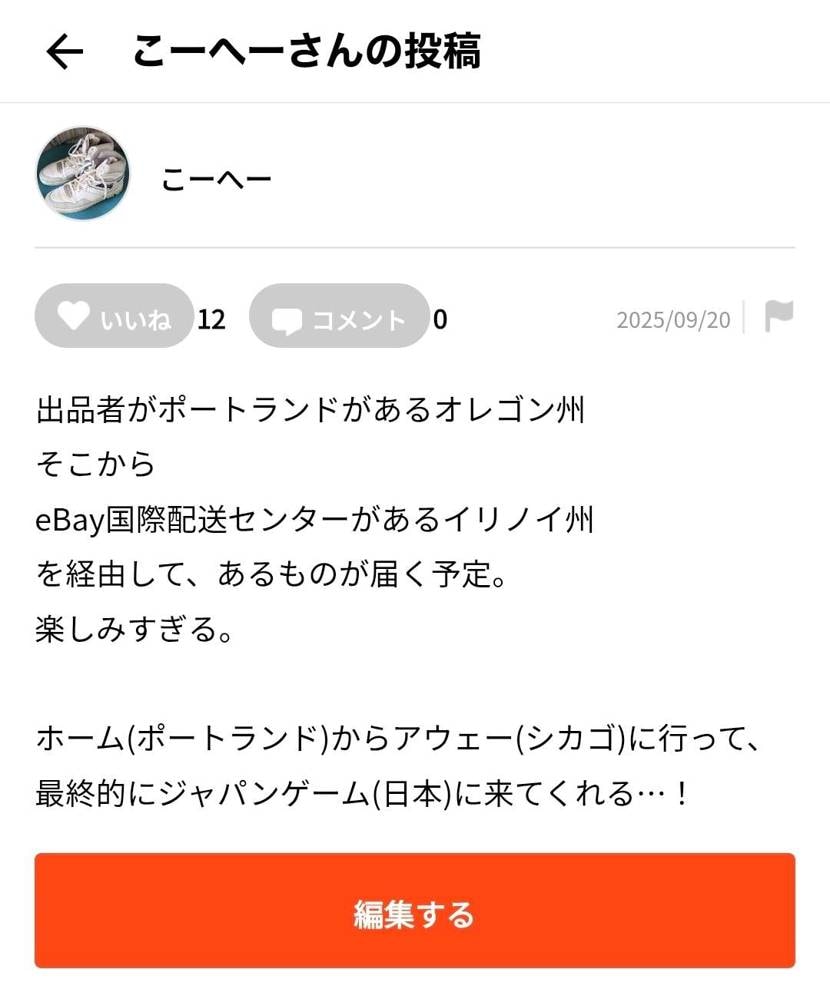The image size is (830, 1002).
Task: Tap the sneakers profile thumbnail
Action: click(80, 174)
